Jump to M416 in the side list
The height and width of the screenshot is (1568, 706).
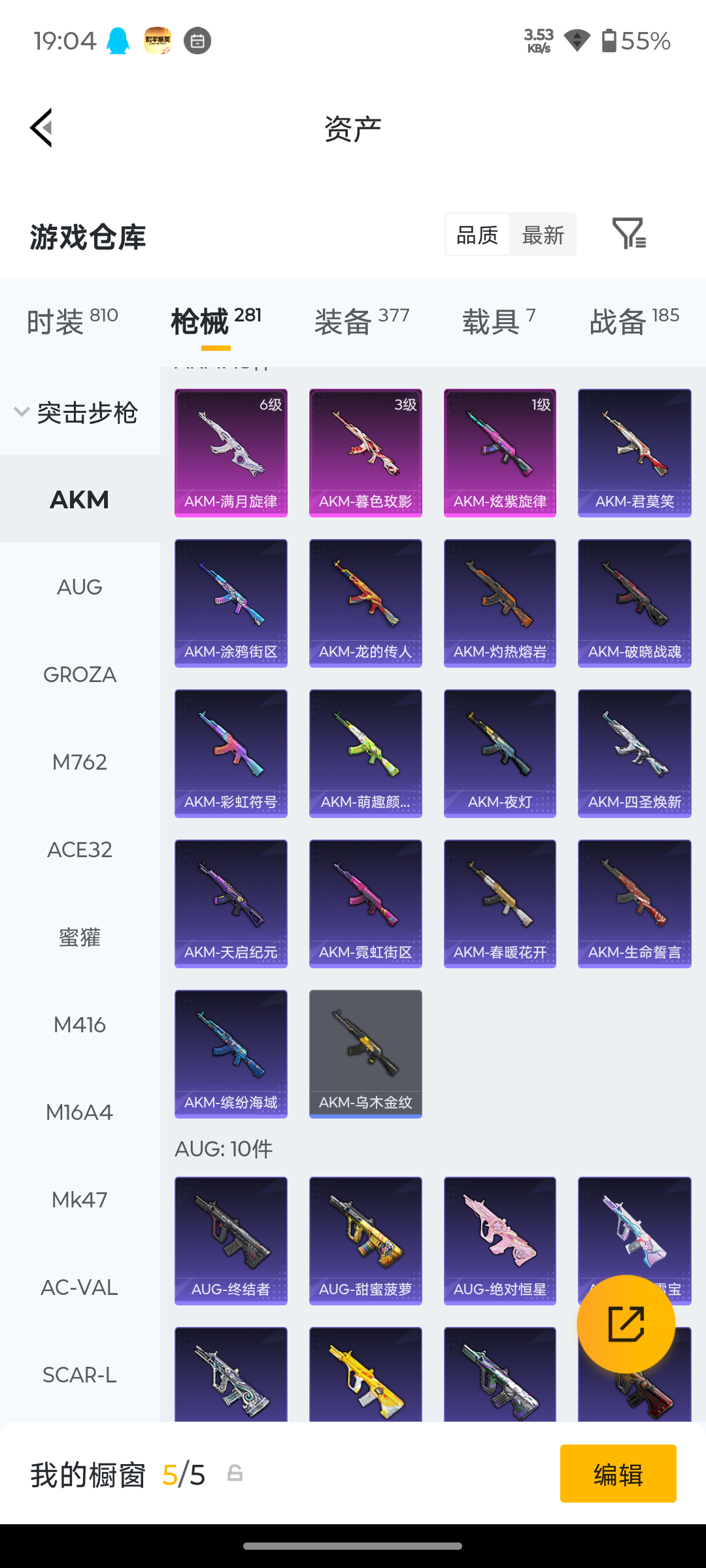point(80,1024)
